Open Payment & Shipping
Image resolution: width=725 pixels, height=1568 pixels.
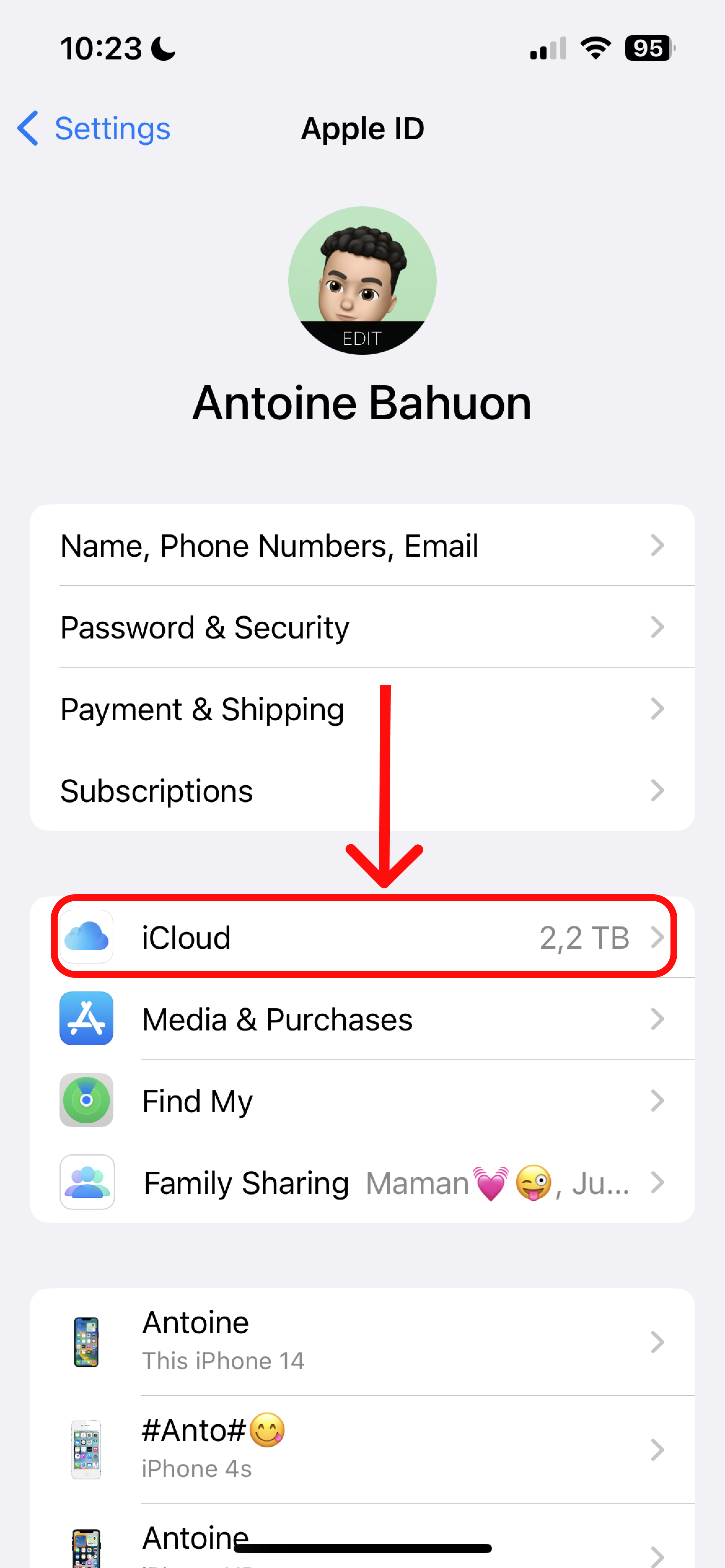coord(362,708)
